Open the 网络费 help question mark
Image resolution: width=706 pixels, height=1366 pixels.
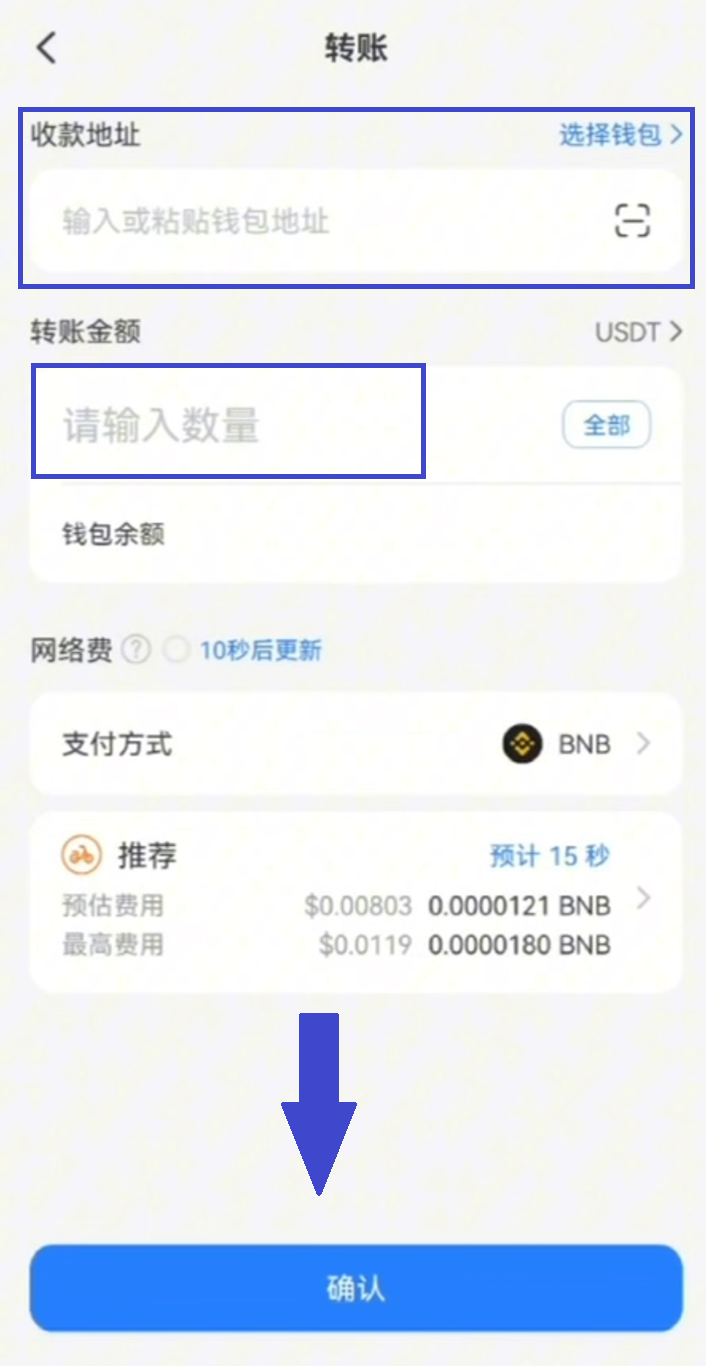coord(136,651)
